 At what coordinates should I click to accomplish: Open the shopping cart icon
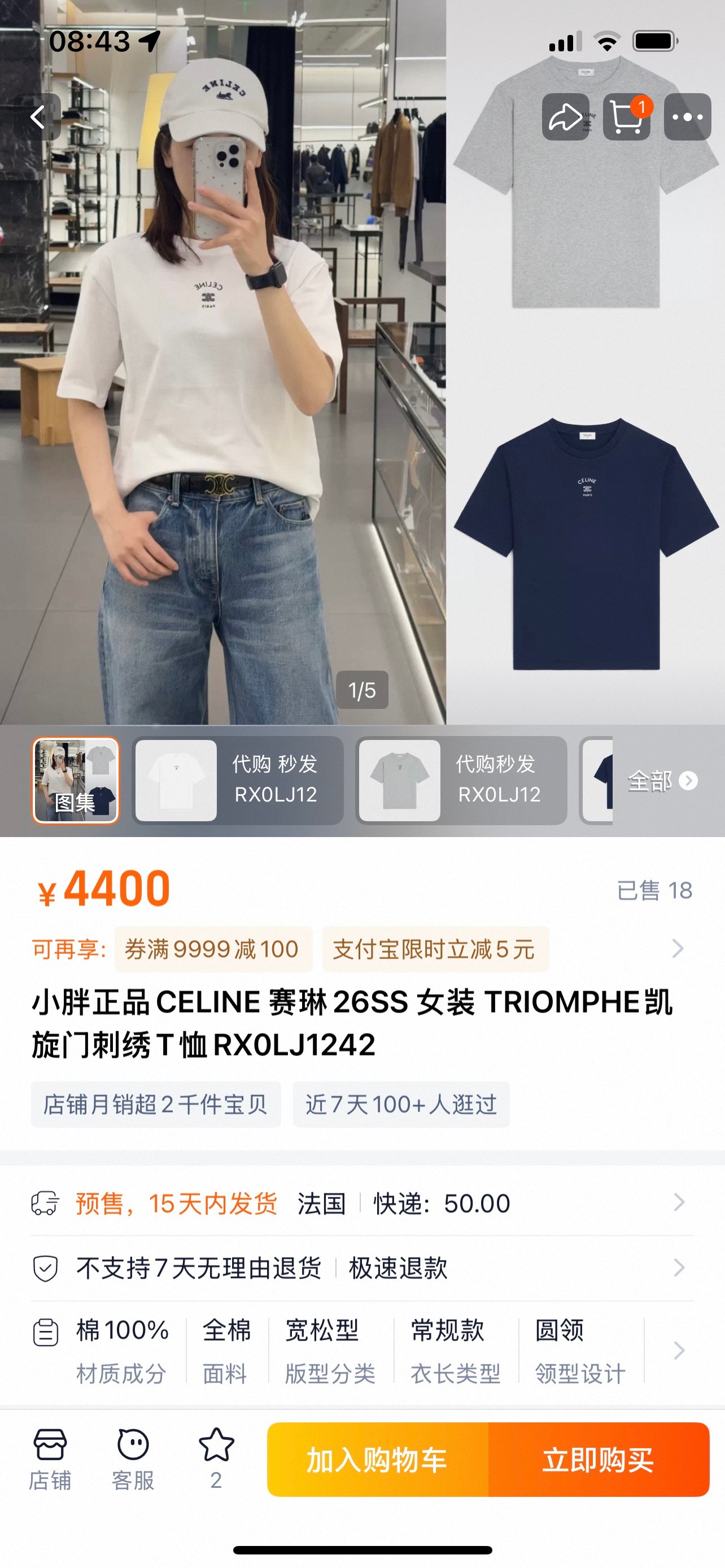(626, 117)
